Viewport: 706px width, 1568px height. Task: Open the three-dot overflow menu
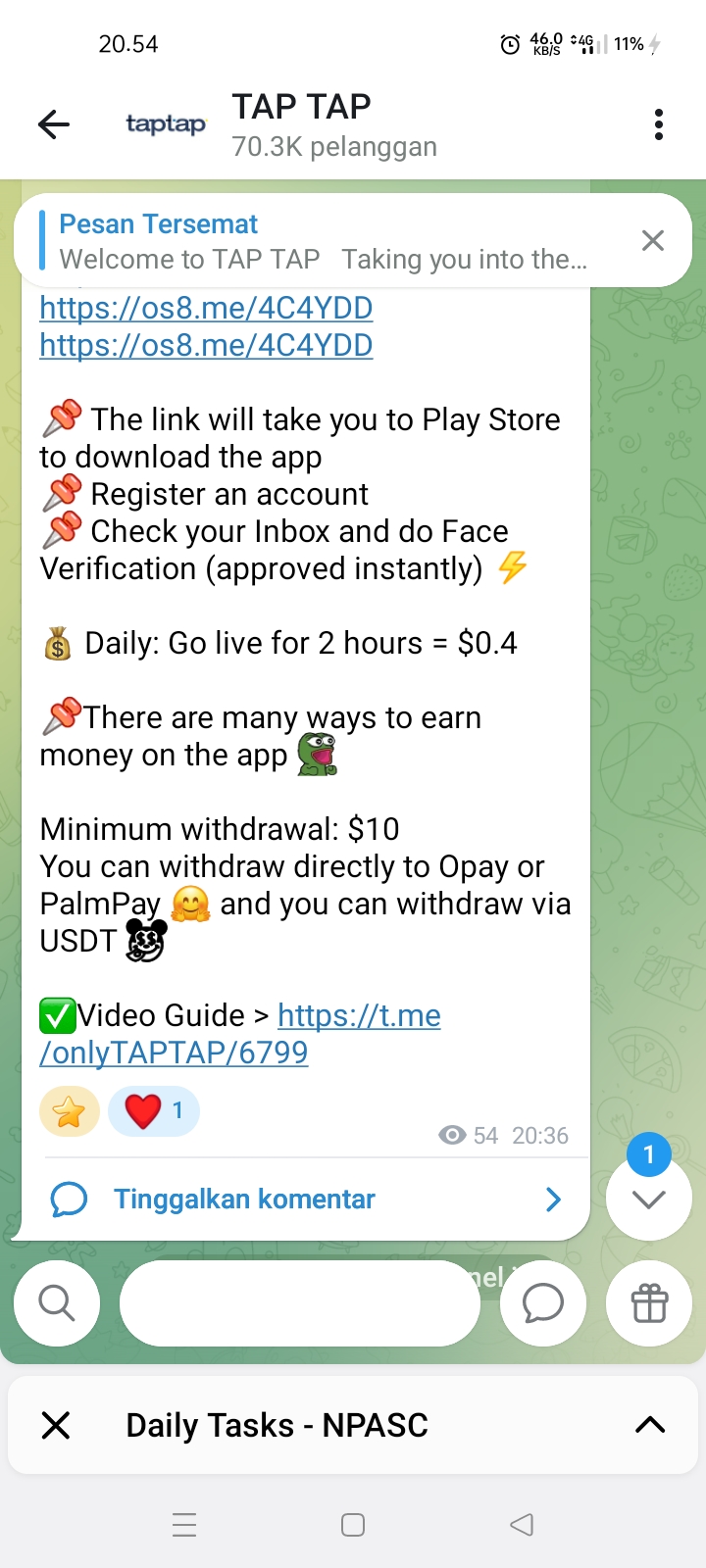[x=658, y=124]
